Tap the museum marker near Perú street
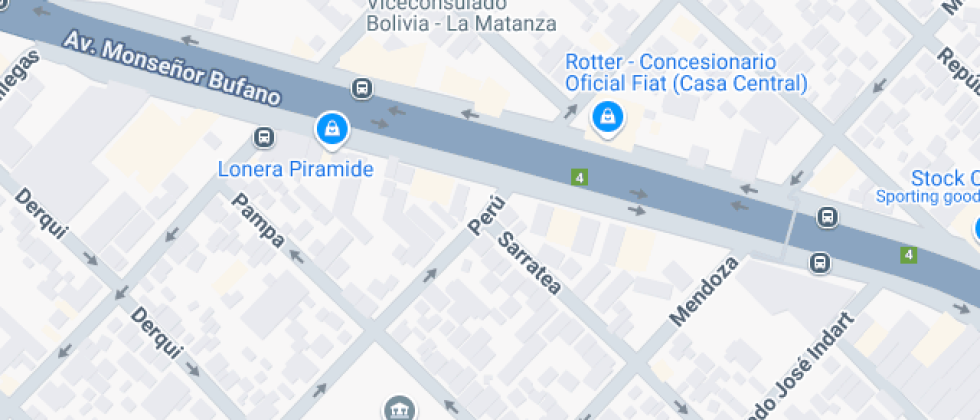This screenshot has height=420, width=980. point(398,408)
